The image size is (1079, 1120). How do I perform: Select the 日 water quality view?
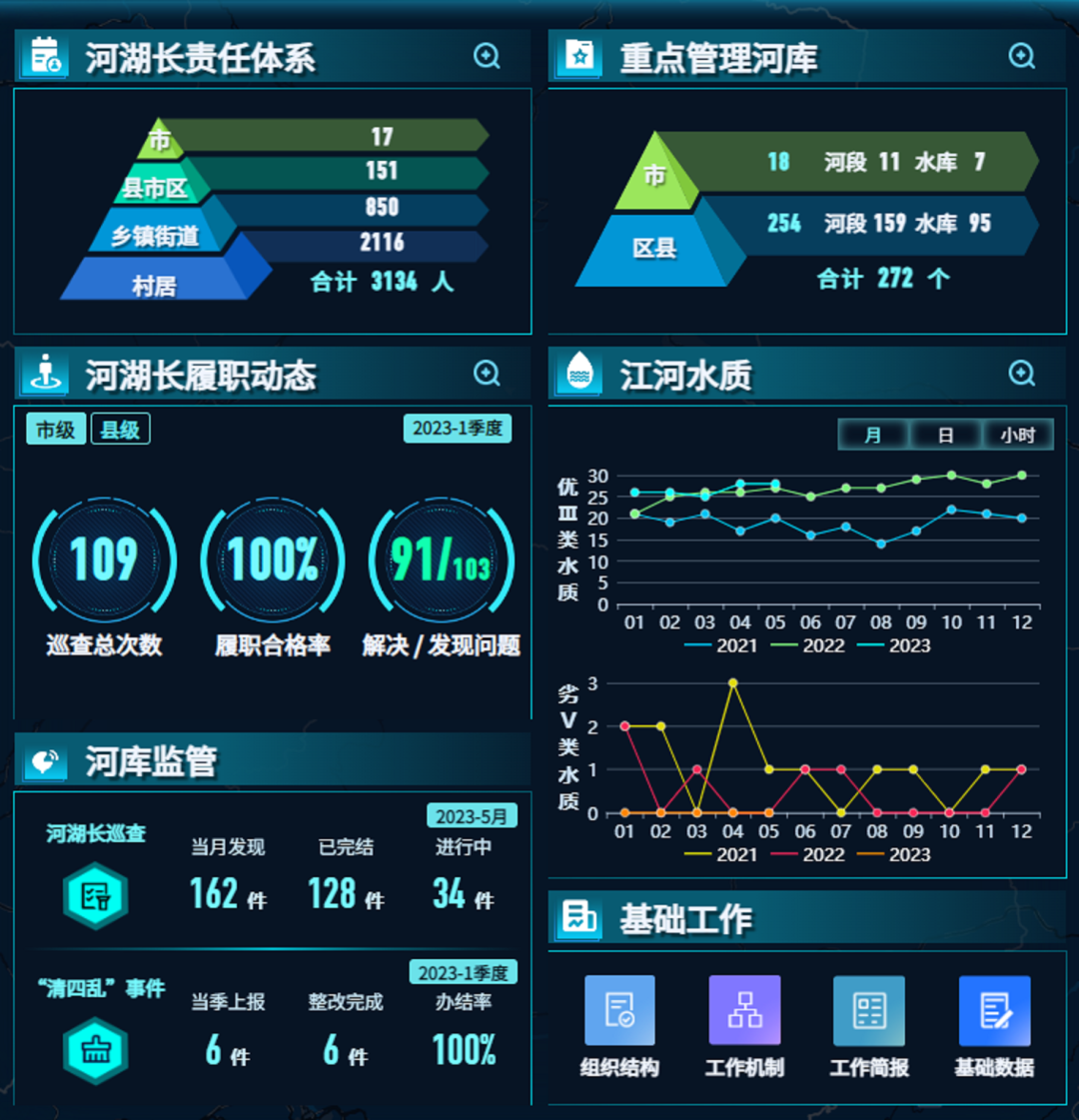coord(944,435)
